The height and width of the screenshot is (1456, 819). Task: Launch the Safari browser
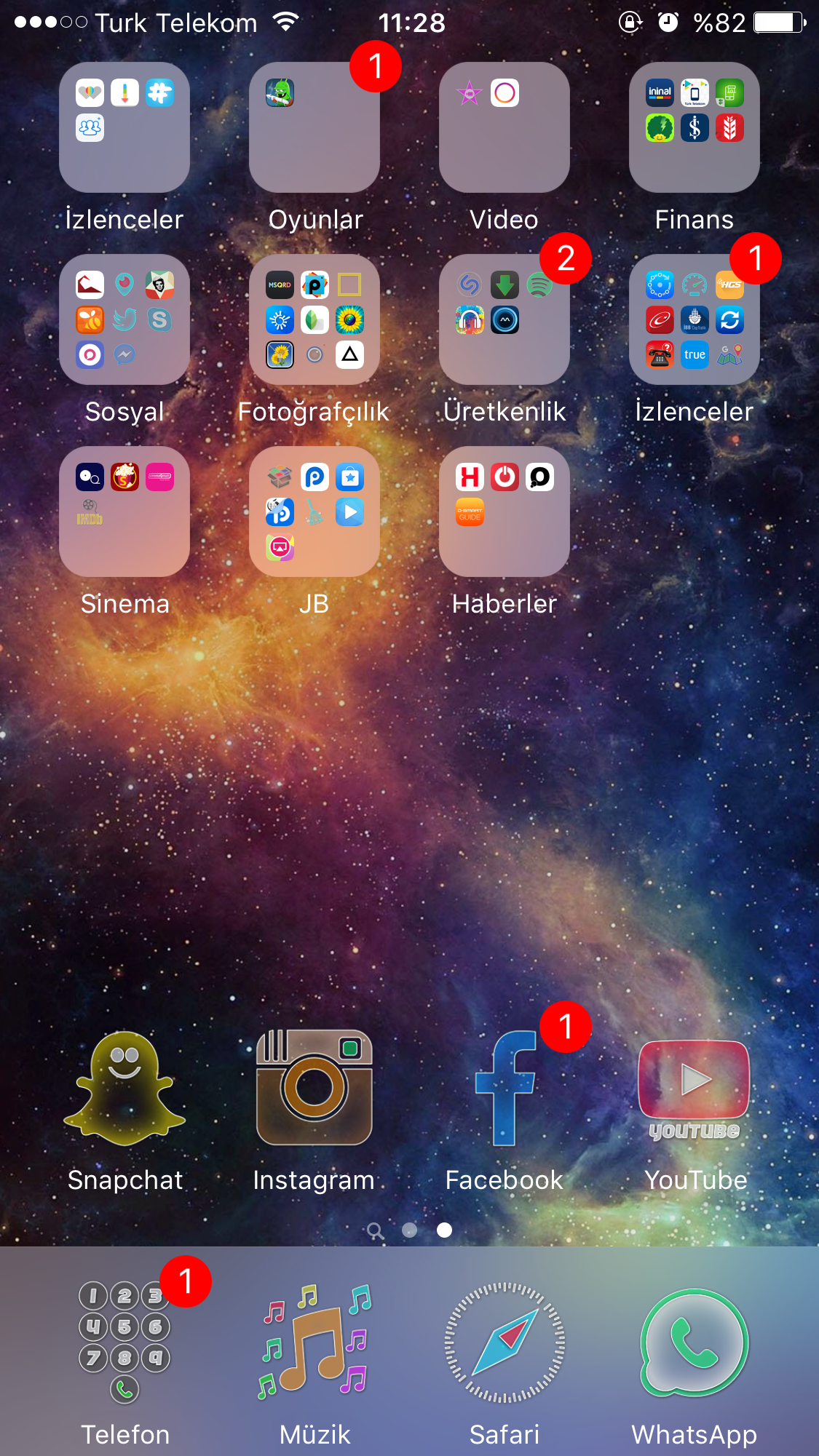(505, 1342)
